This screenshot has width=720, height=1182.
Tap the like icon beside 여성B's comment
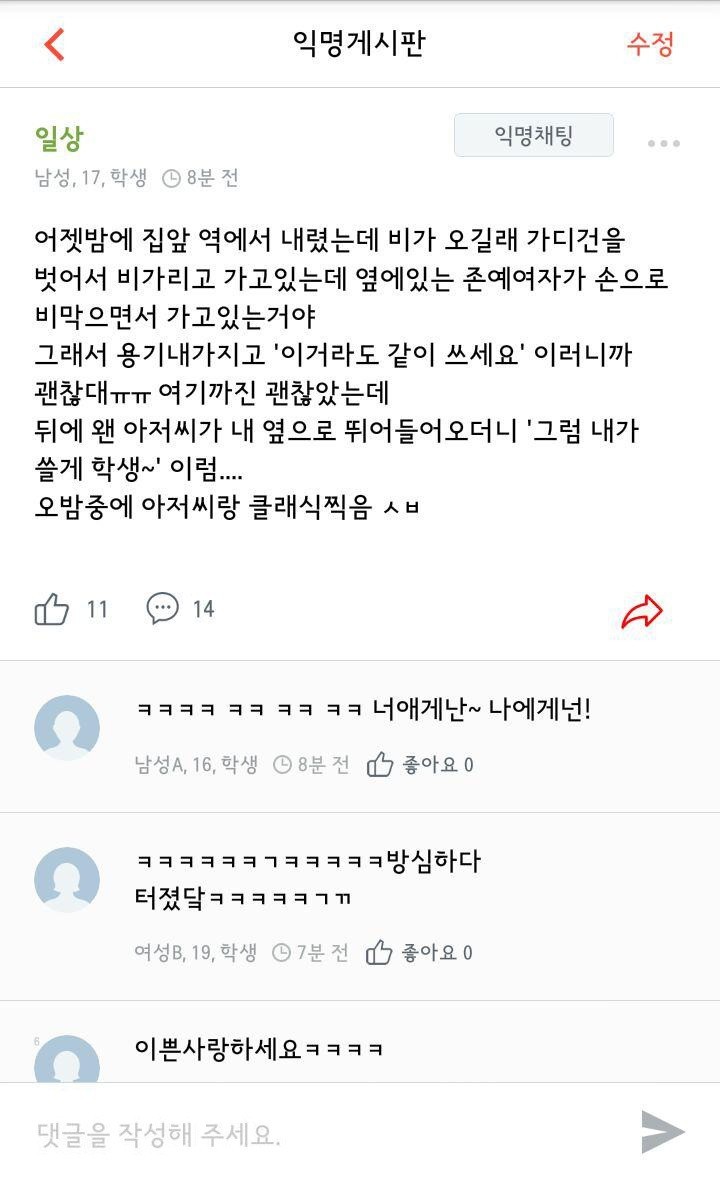tap(379, 953)
